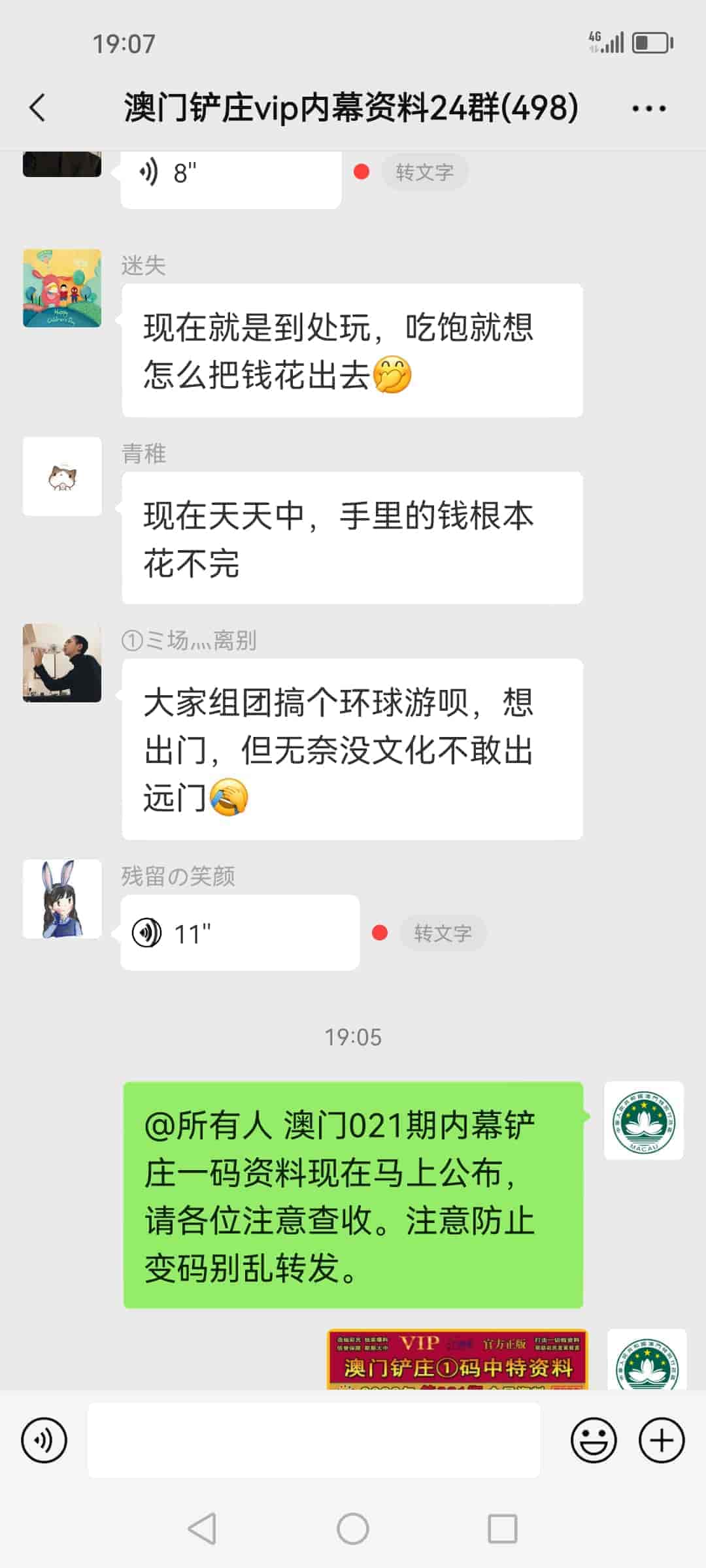Tap the back arrow to leave the chat
Viewport: 706px width, 1568px height.
pos(37,108)
